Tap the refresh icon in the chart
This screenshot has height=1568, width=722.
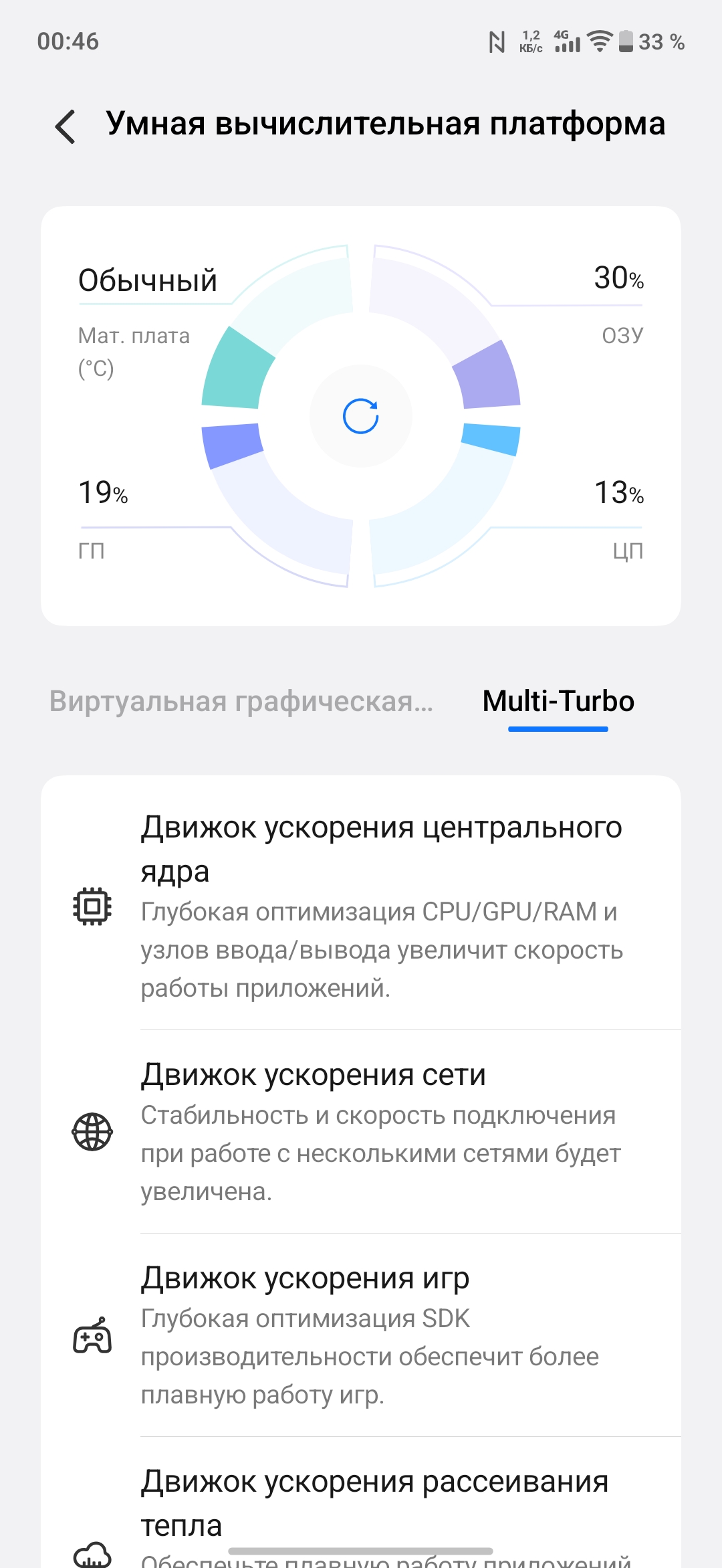coord(361,416)
